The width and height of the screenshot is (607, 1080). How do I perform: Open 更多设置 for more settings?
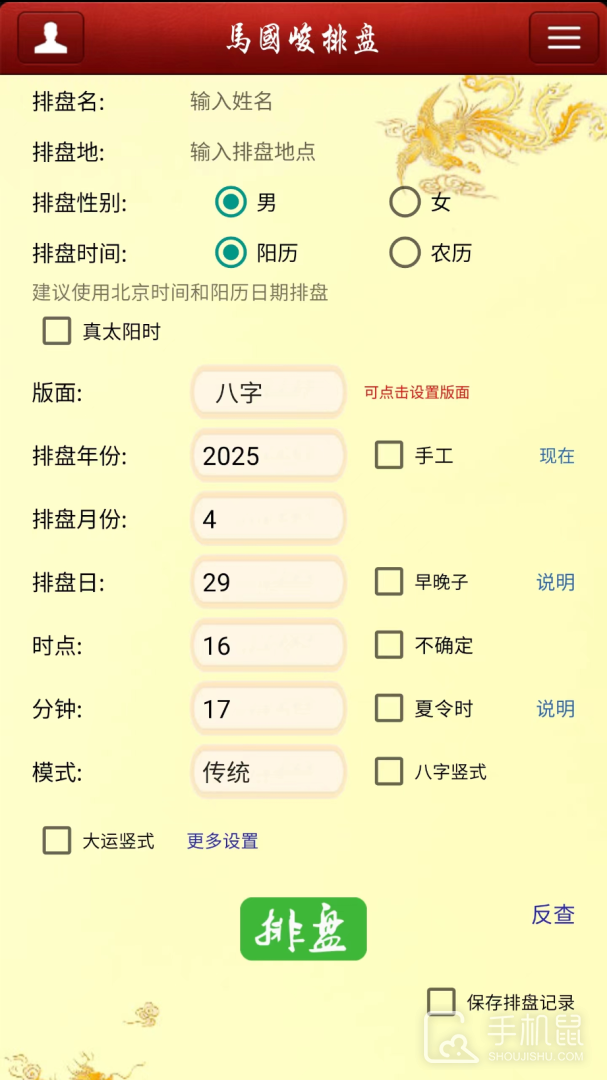pos(222,841)
